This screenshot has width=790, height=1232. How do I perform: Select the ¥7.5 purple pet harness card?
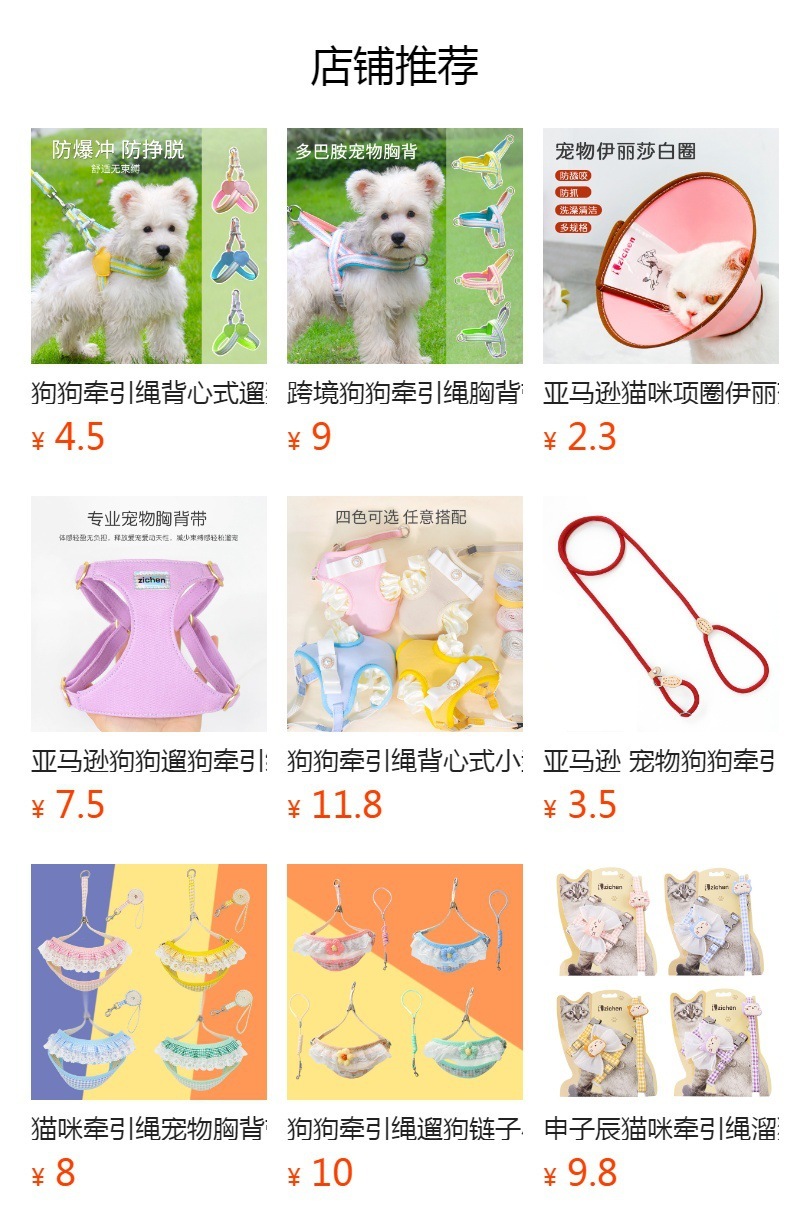coord(148,614)
